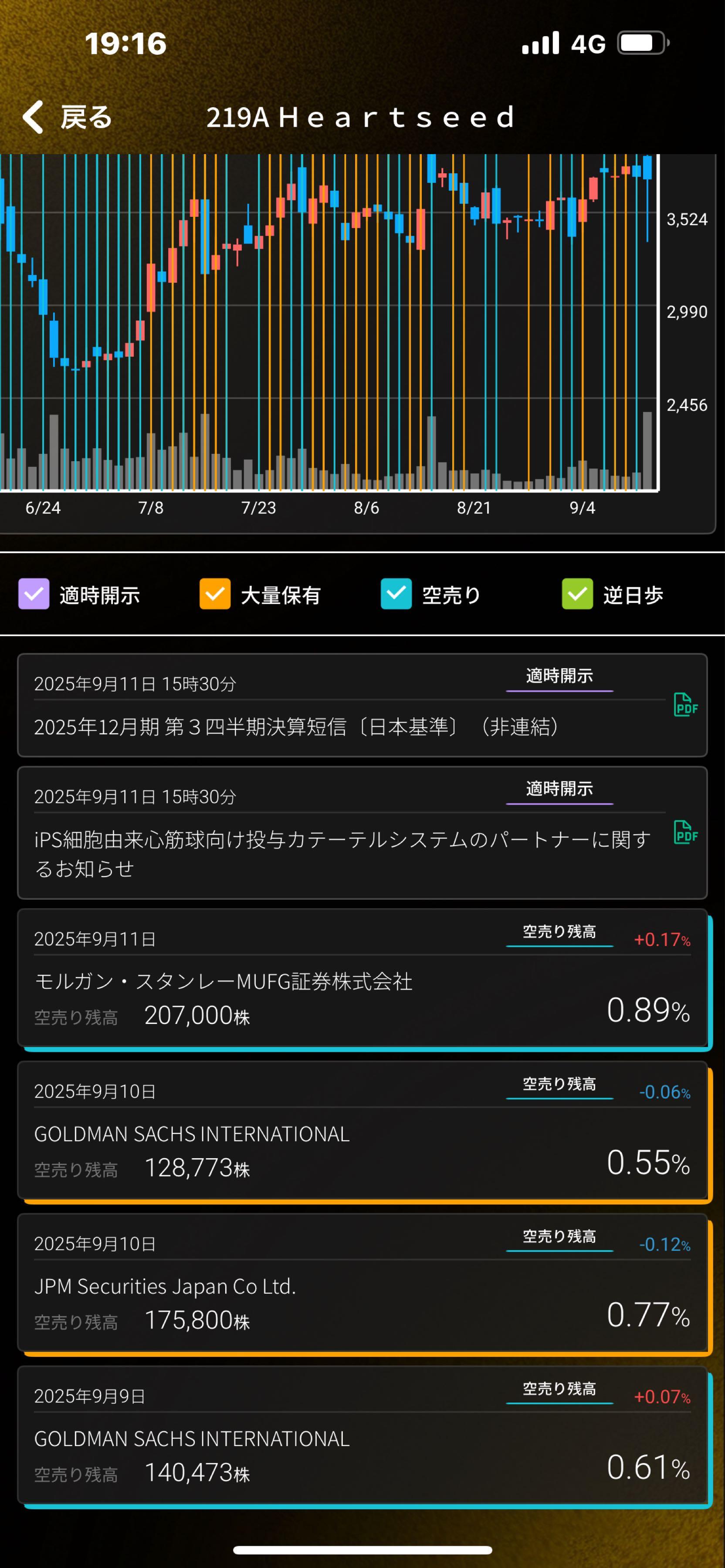Uncheck the 適時開示 checkbox

(34, 594)
